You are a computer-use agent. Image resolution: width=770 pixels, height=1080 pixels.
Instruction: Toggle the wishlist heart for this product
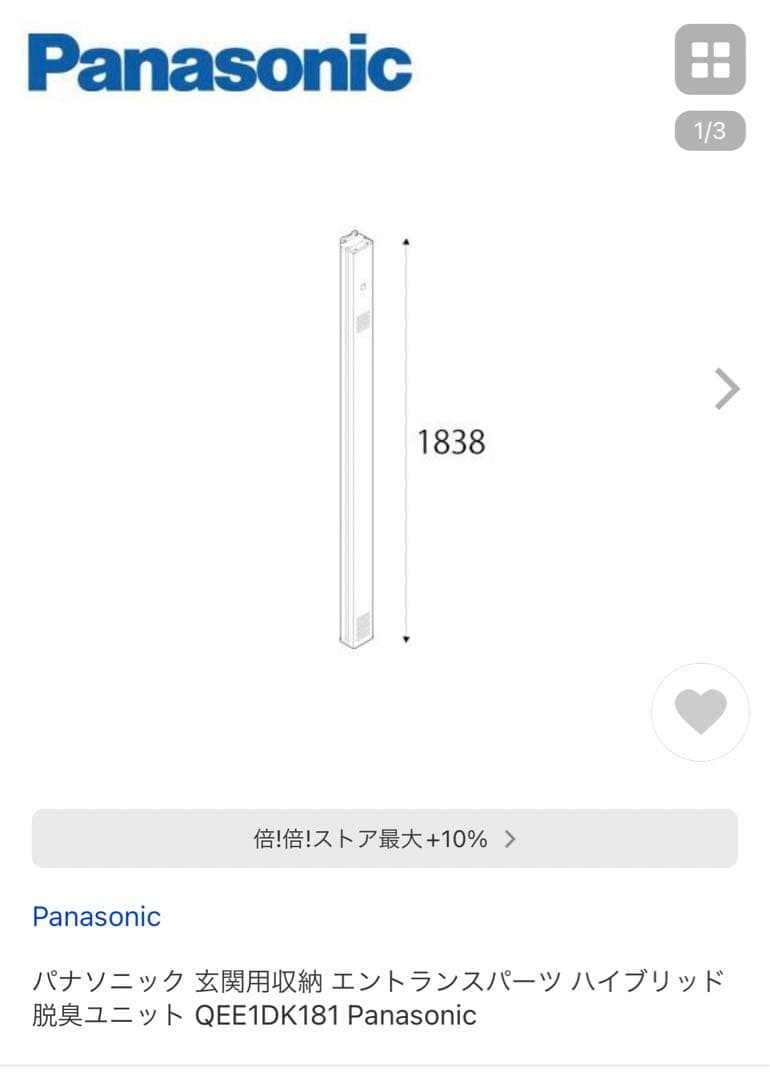click(700, 713)
